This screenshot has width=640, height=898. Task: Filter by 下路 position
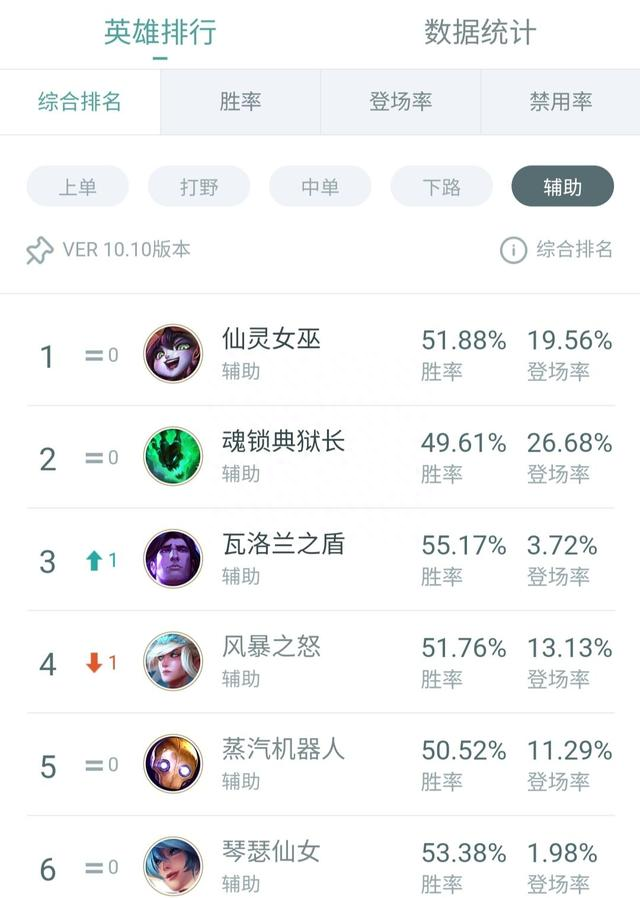point(441,187)
